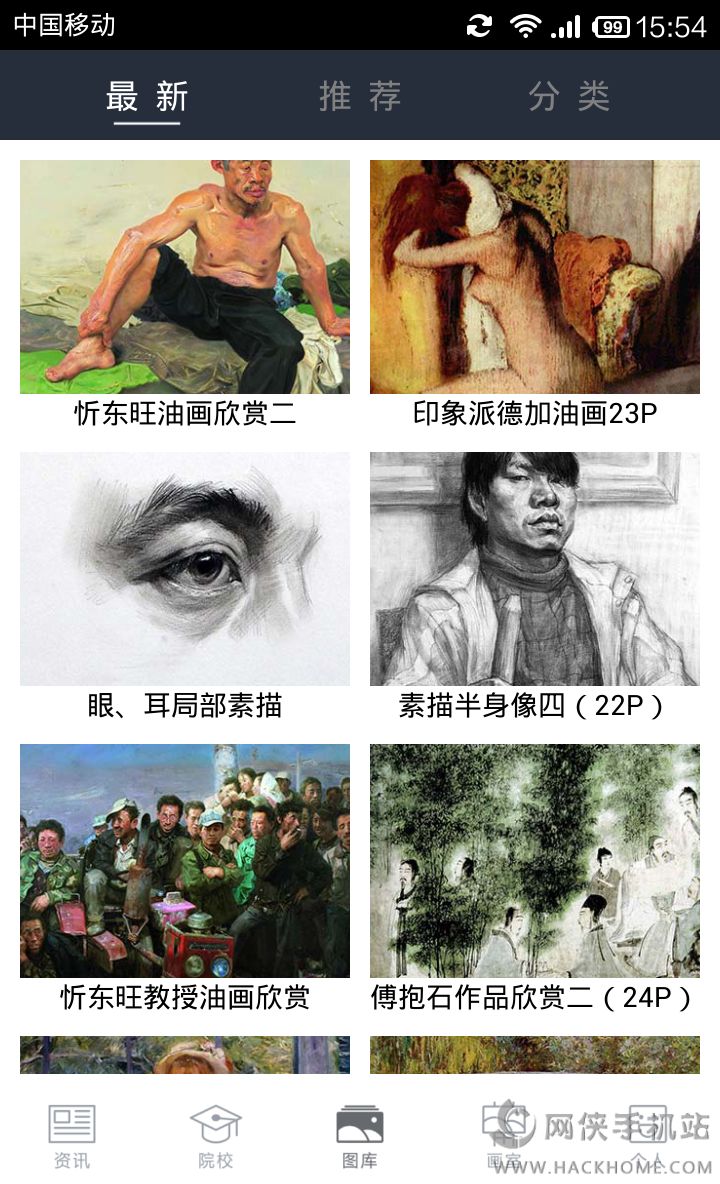
Task: Open the 分类 tab
Action: coord(569,96)
